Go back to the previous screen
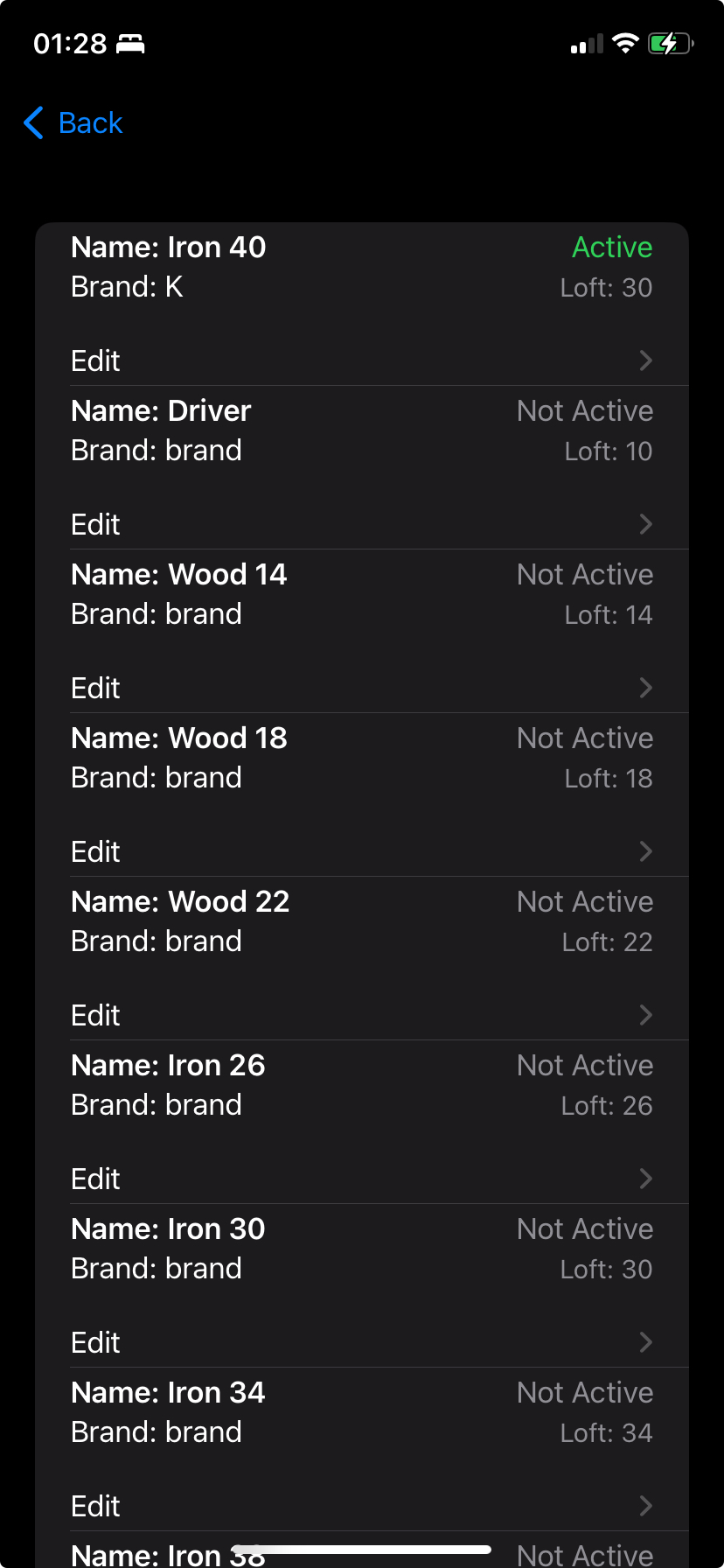The width and height of the screenshot is (724, 1568). pyautogui.click(x=73, y=123)
